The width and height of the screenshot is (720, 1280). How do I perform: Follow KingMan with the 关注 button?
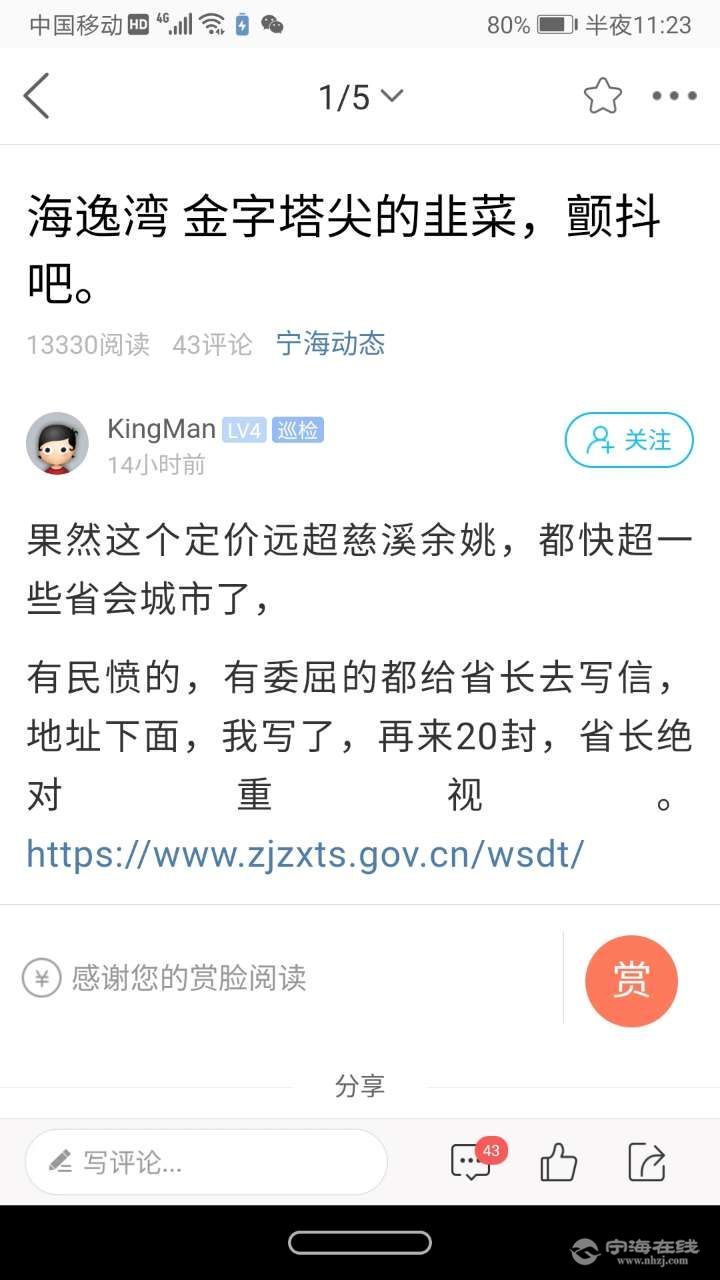(x=629, y=440)
